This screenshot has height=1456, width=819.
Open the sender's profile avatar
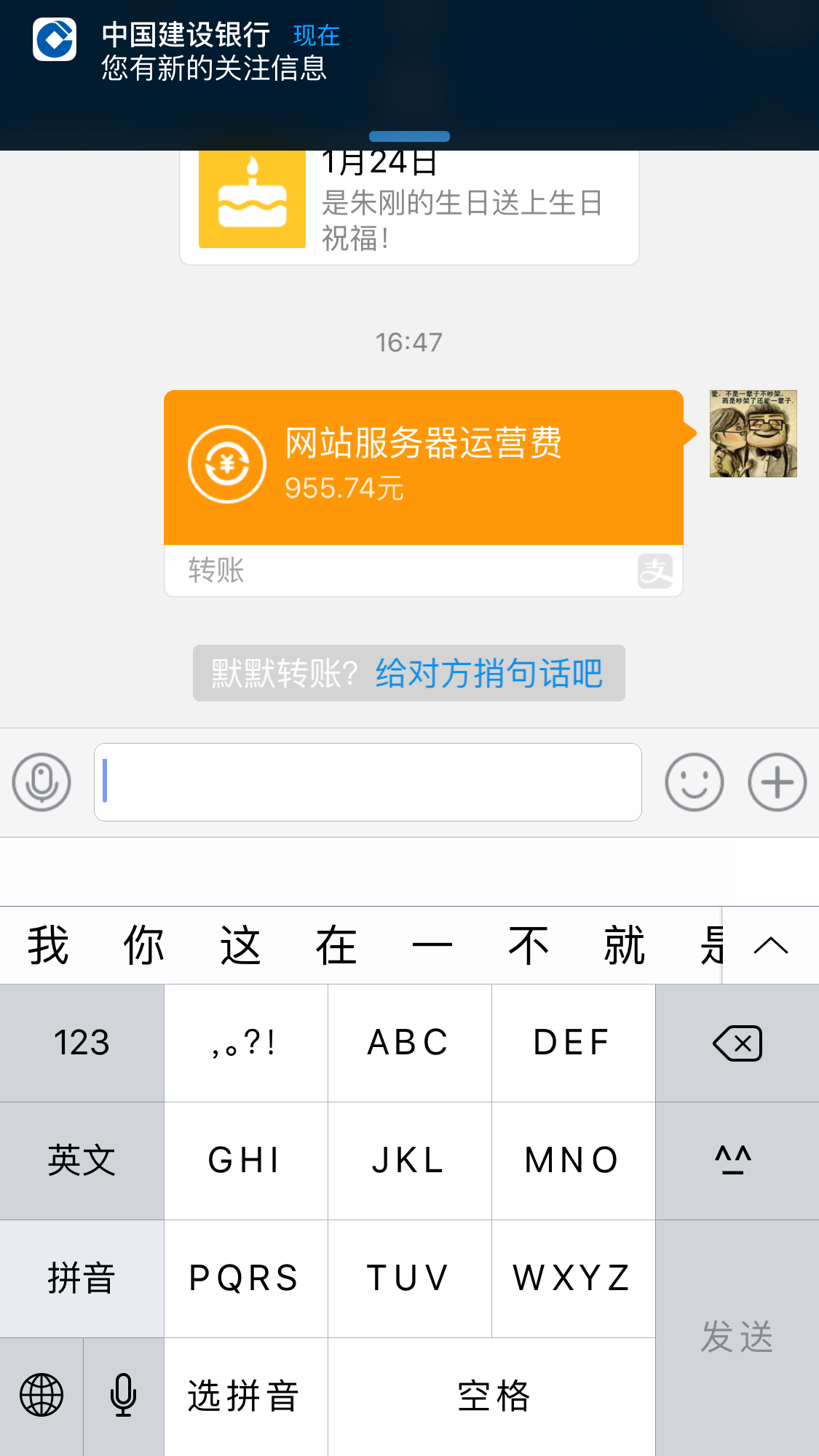click(753, 434)
